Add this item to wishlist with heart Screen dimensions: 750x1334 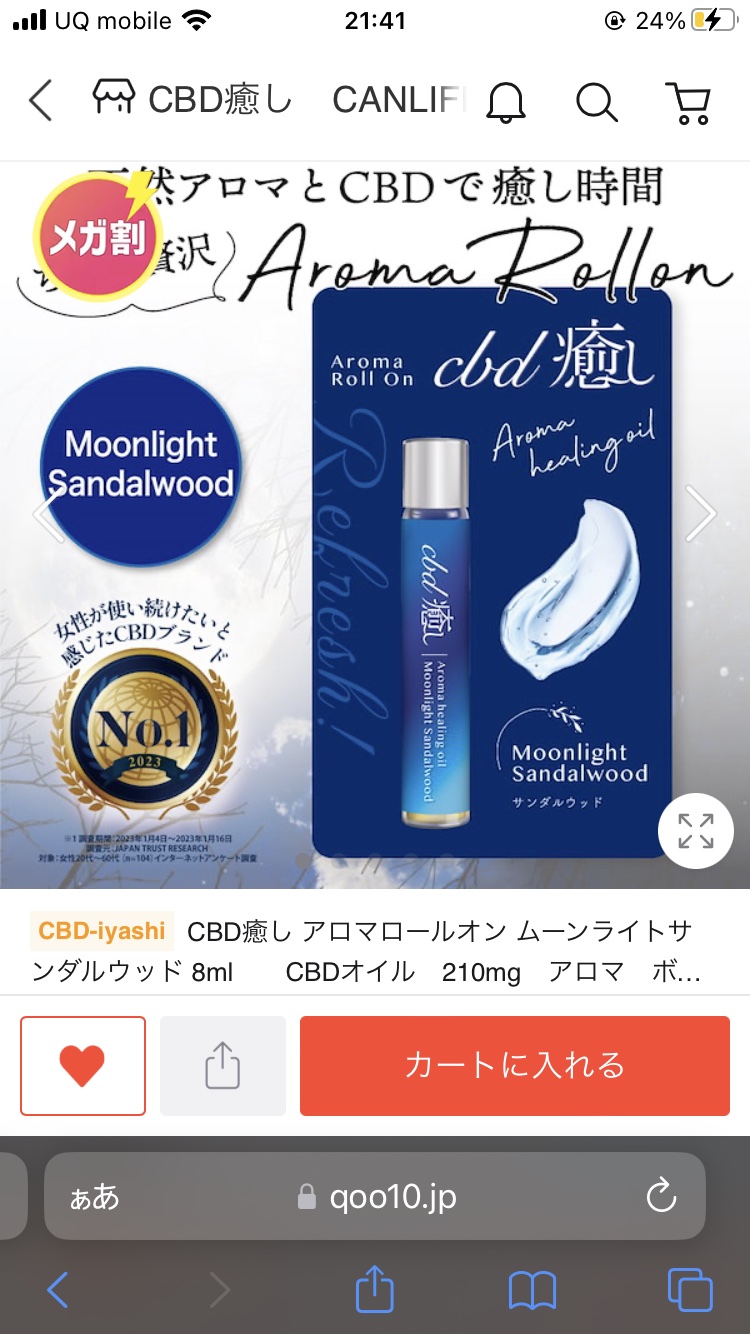click(83, 1066)
